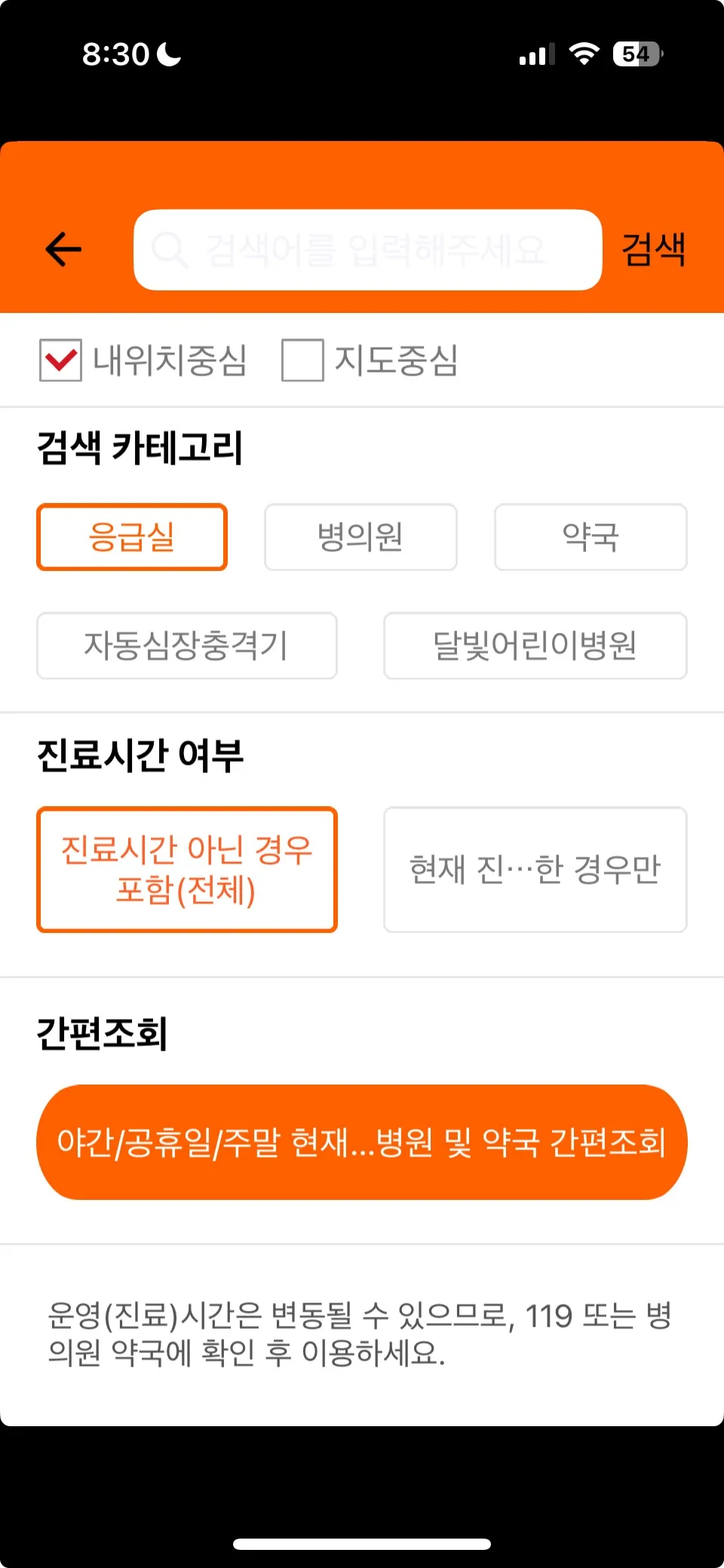
Task: Choose 진료시간 아닌 경우 포함(전체) option
Action: click(x=187, y=870)
